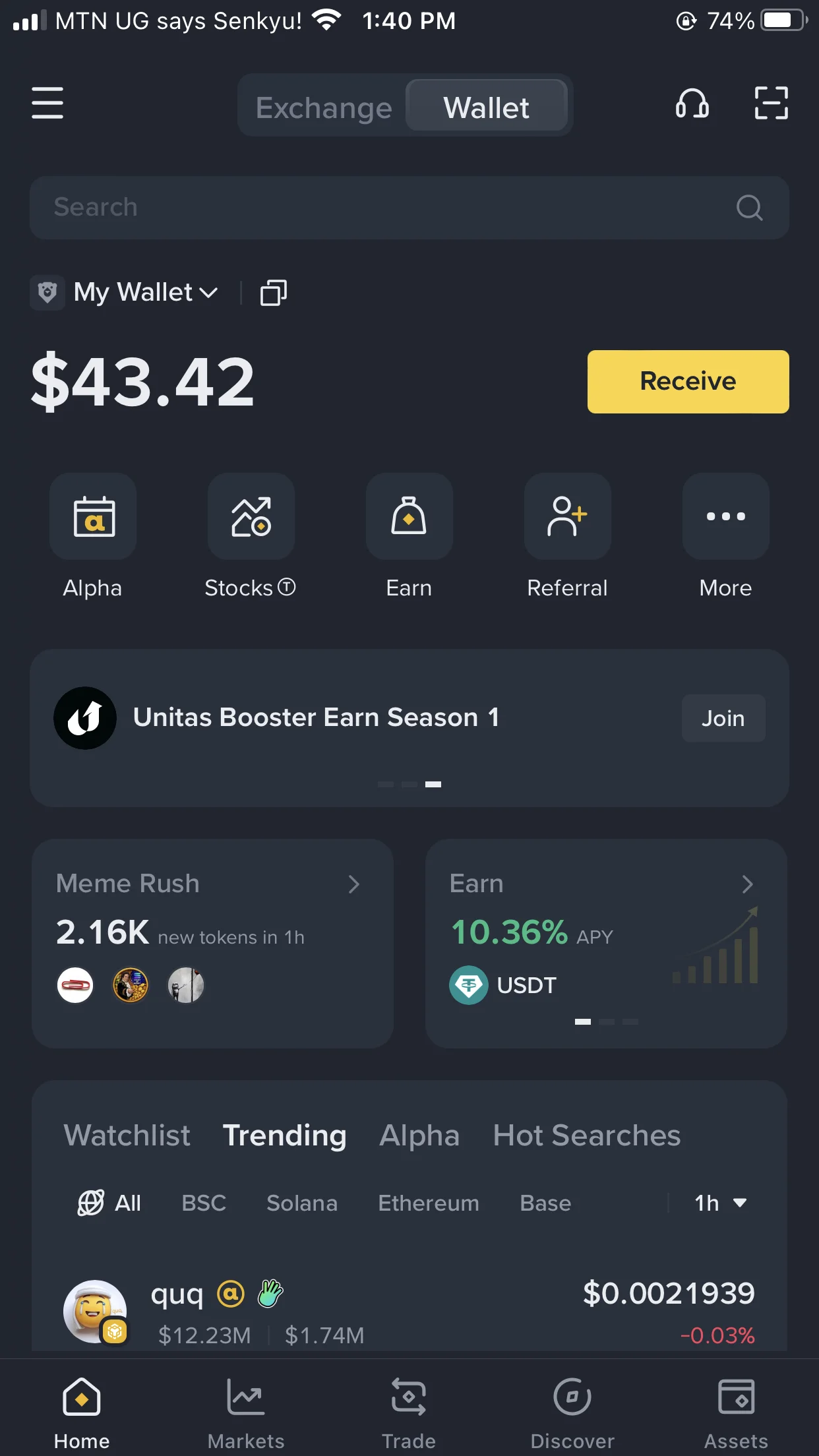Viewport: 819px width, 1456px height.
Task: Filter trending by Solana
Action: point(302,1203)
